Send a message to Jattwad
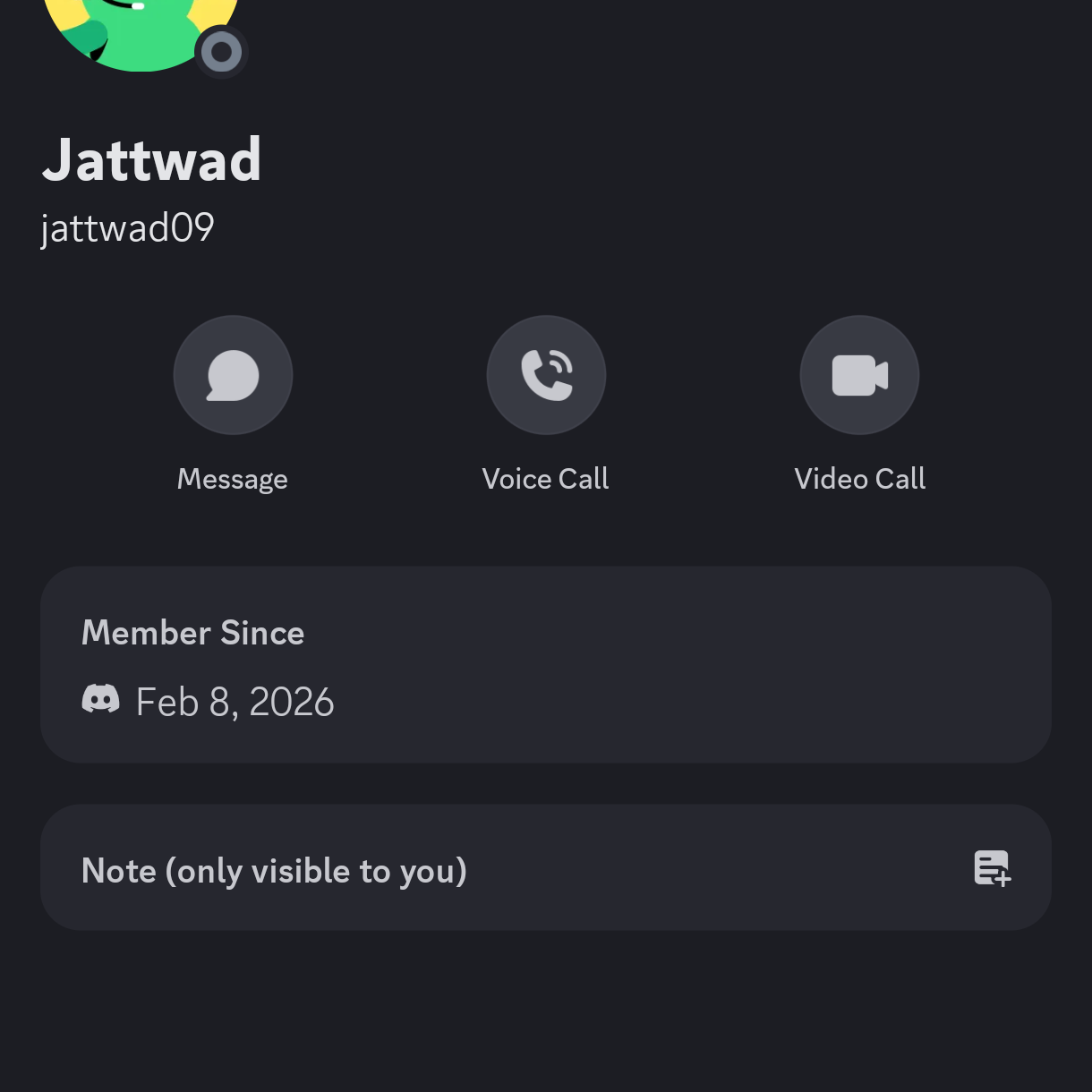 (233, 375)
